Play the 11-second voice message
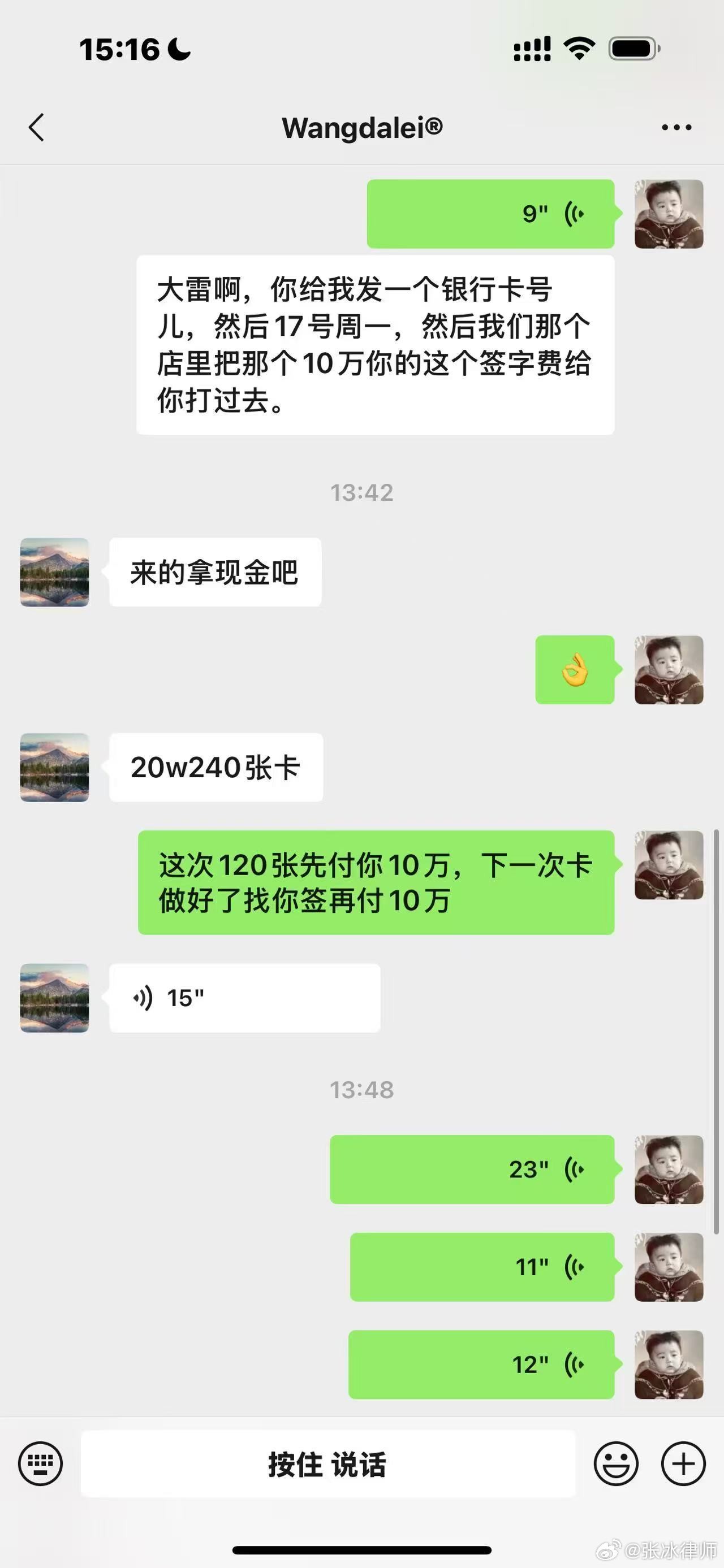 482,1267
